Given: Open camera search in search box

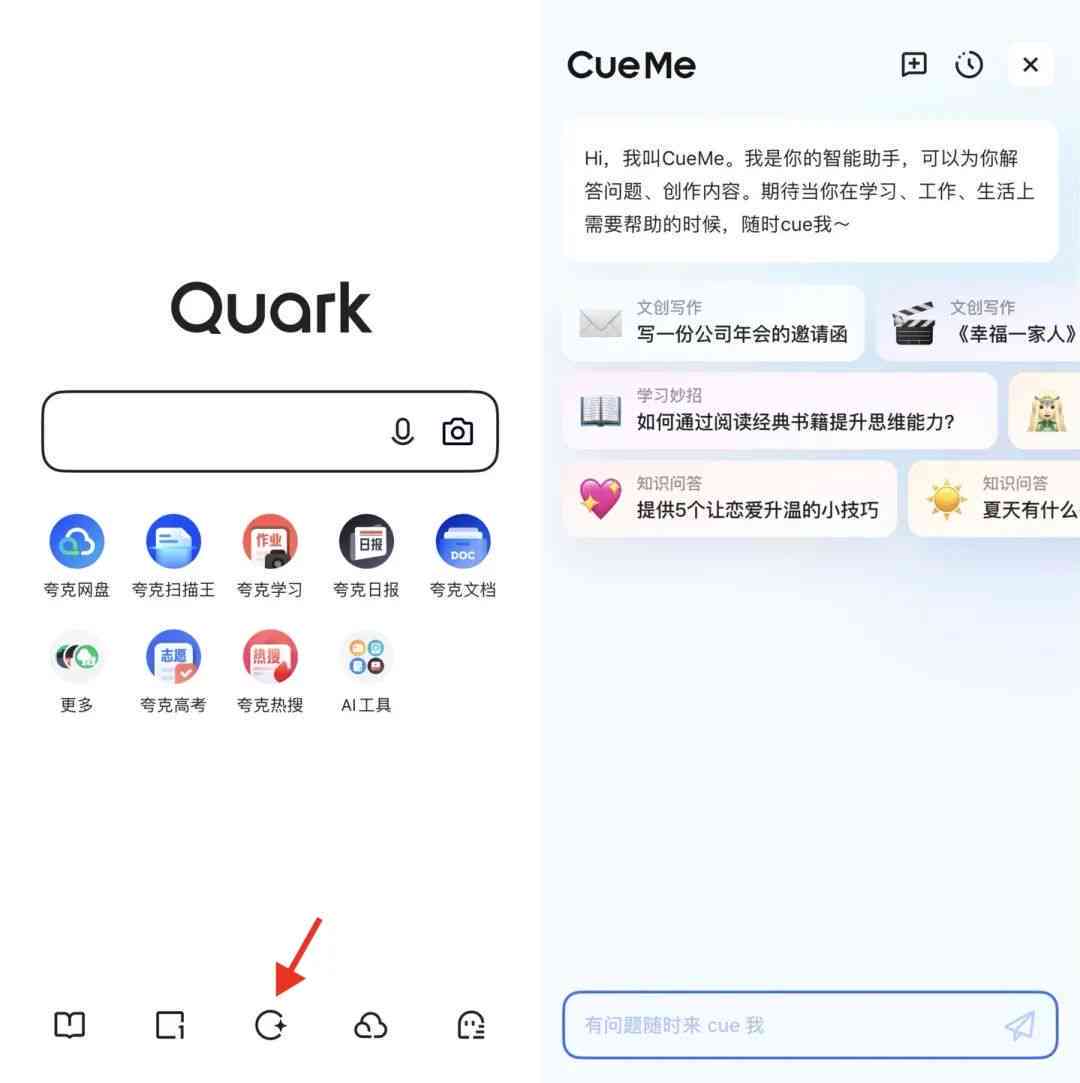Looking at the screenshot, I should [x=458, y=432].
